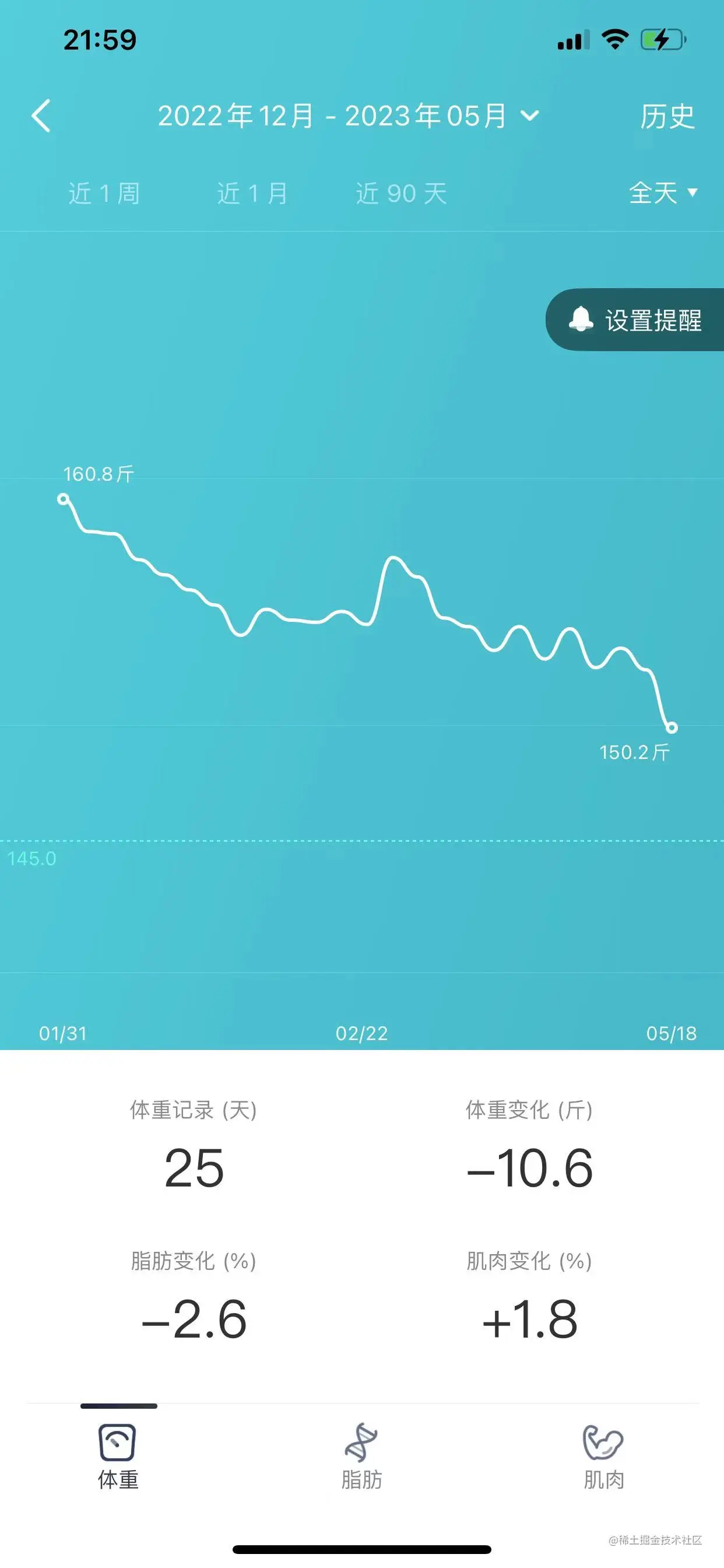Image resolution: width=724 pixels, height=1568 pixels.
Task: Open the date range dropdown 2022年12月 - 2023年05月
Action: (348, 116)
